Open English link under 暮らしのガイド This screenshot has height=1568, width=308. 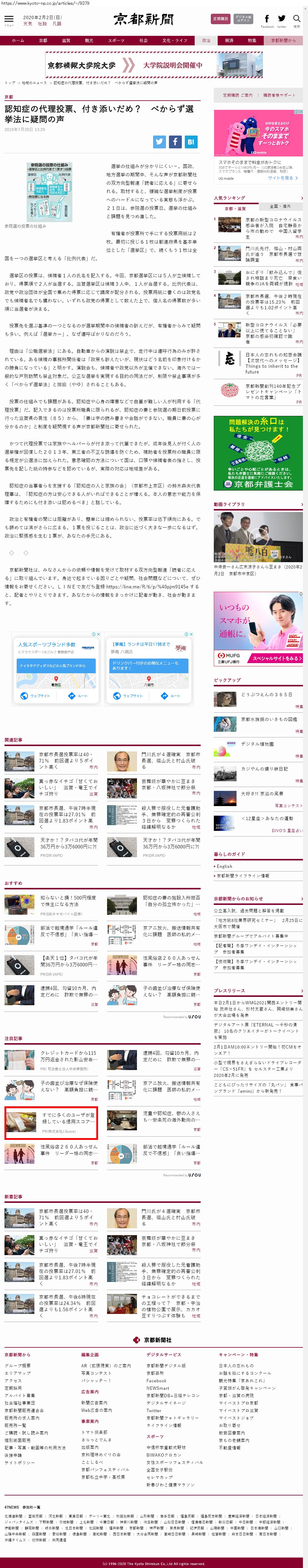click(x=225, y=866)
